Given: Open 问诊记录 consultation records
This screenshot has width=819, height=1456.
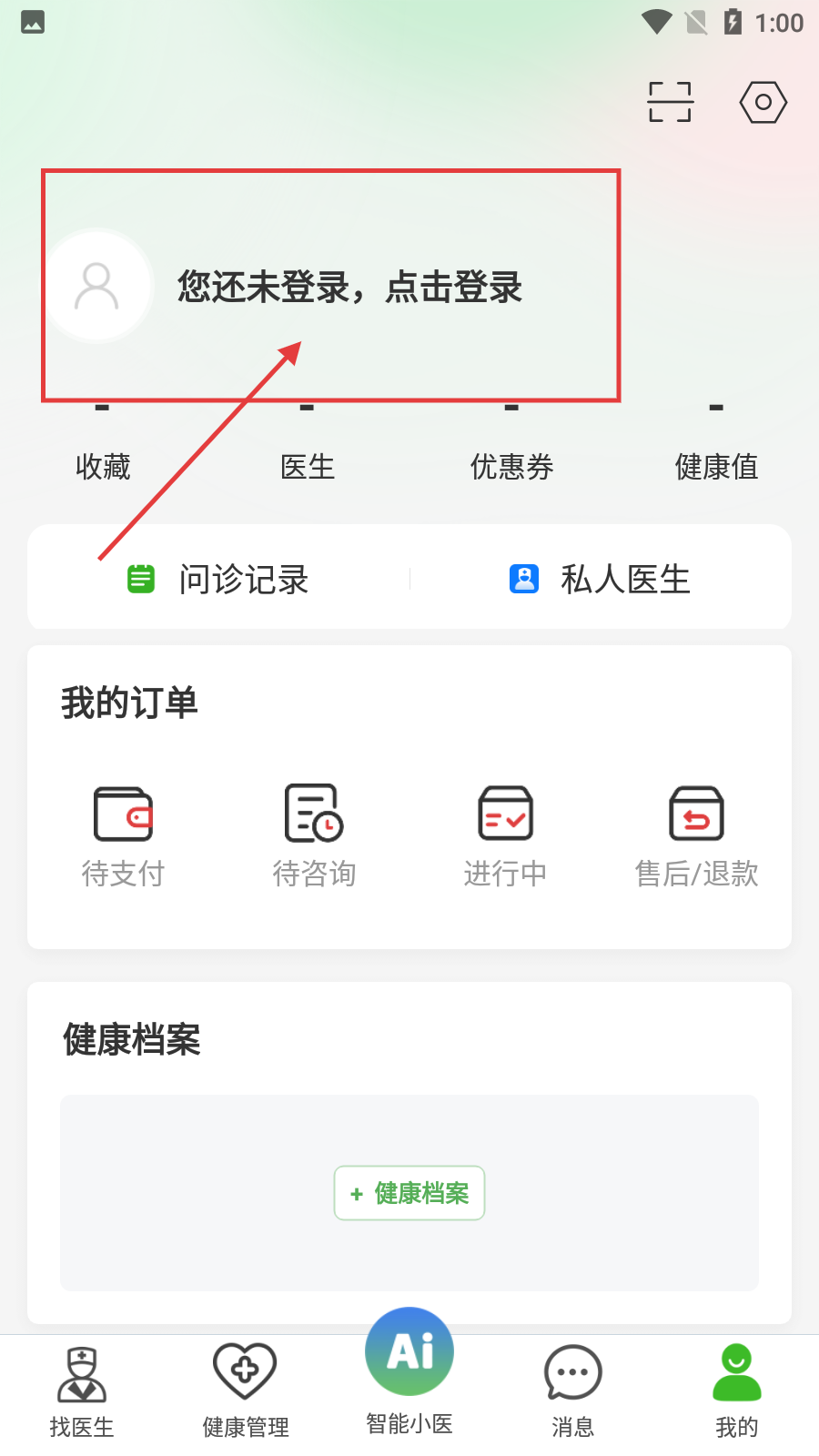Looking at the screenshot, I should [218, 579].
